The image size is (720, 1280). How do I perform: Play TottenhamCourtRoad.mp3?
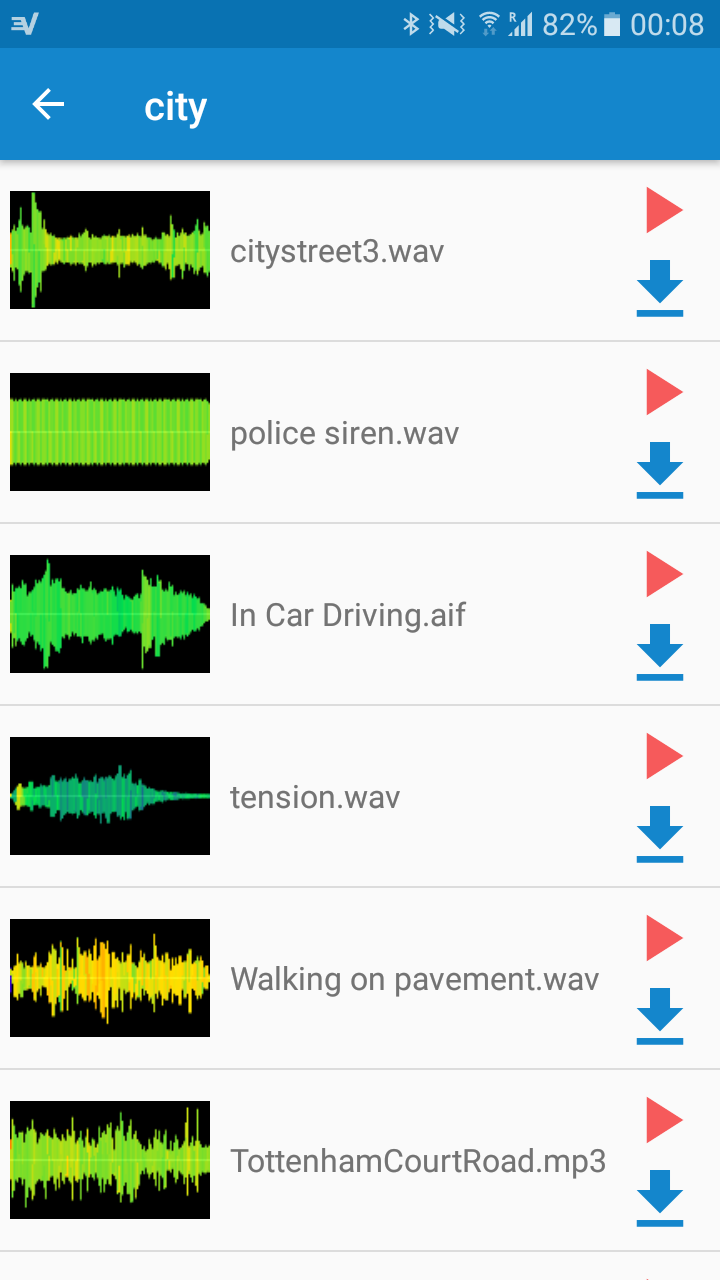click(x=662, y=1119)
